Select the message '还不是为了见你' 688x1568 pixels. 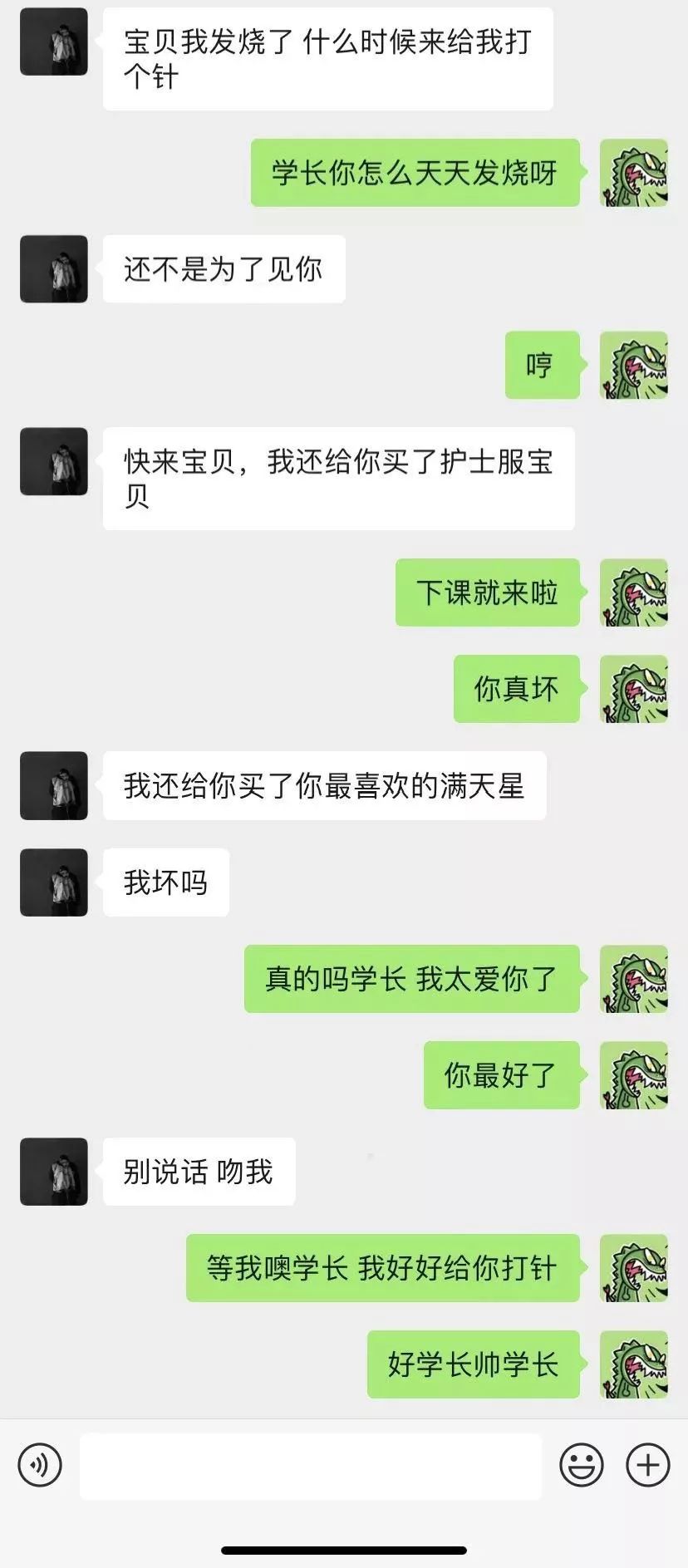(x=223, y=268)
